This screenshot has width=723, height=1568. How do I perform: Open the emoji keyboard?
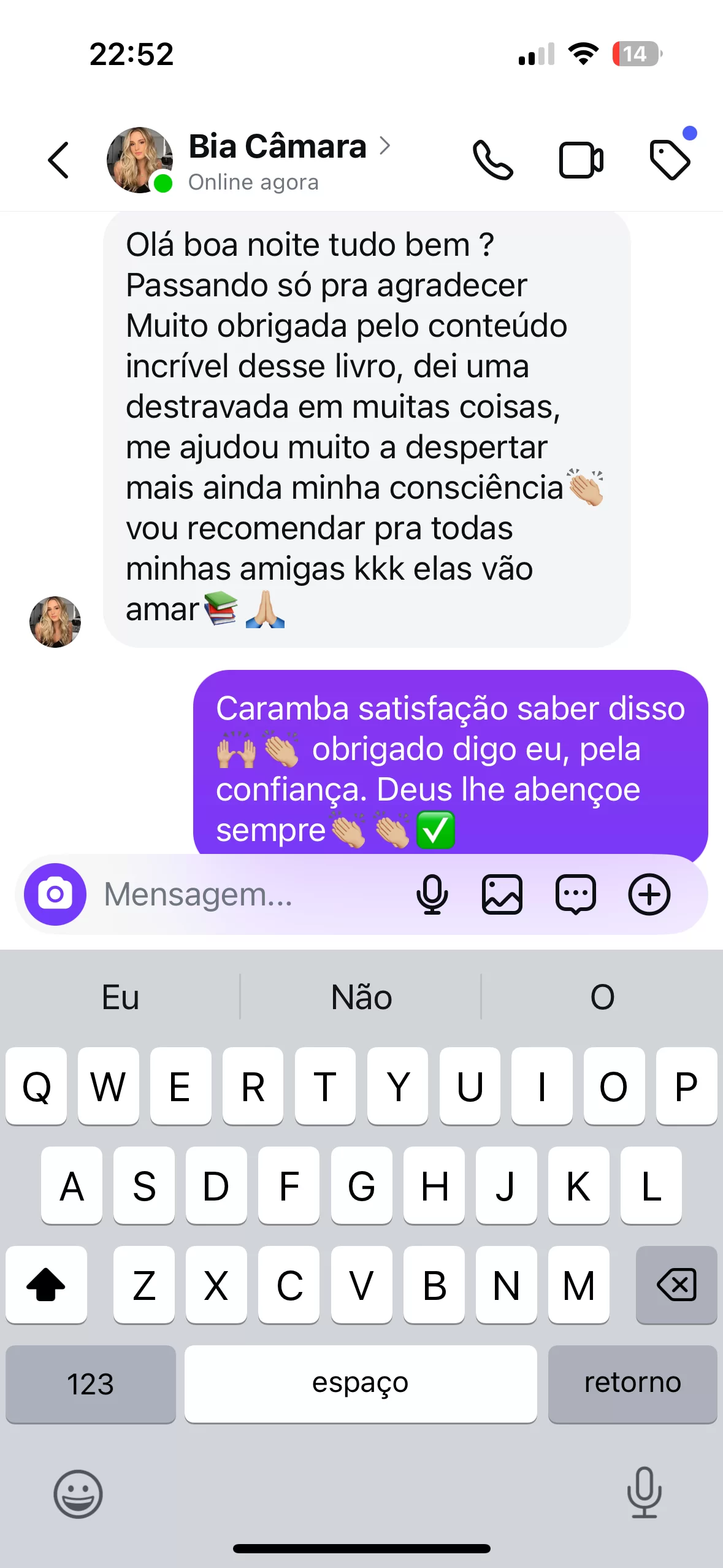78,1494
